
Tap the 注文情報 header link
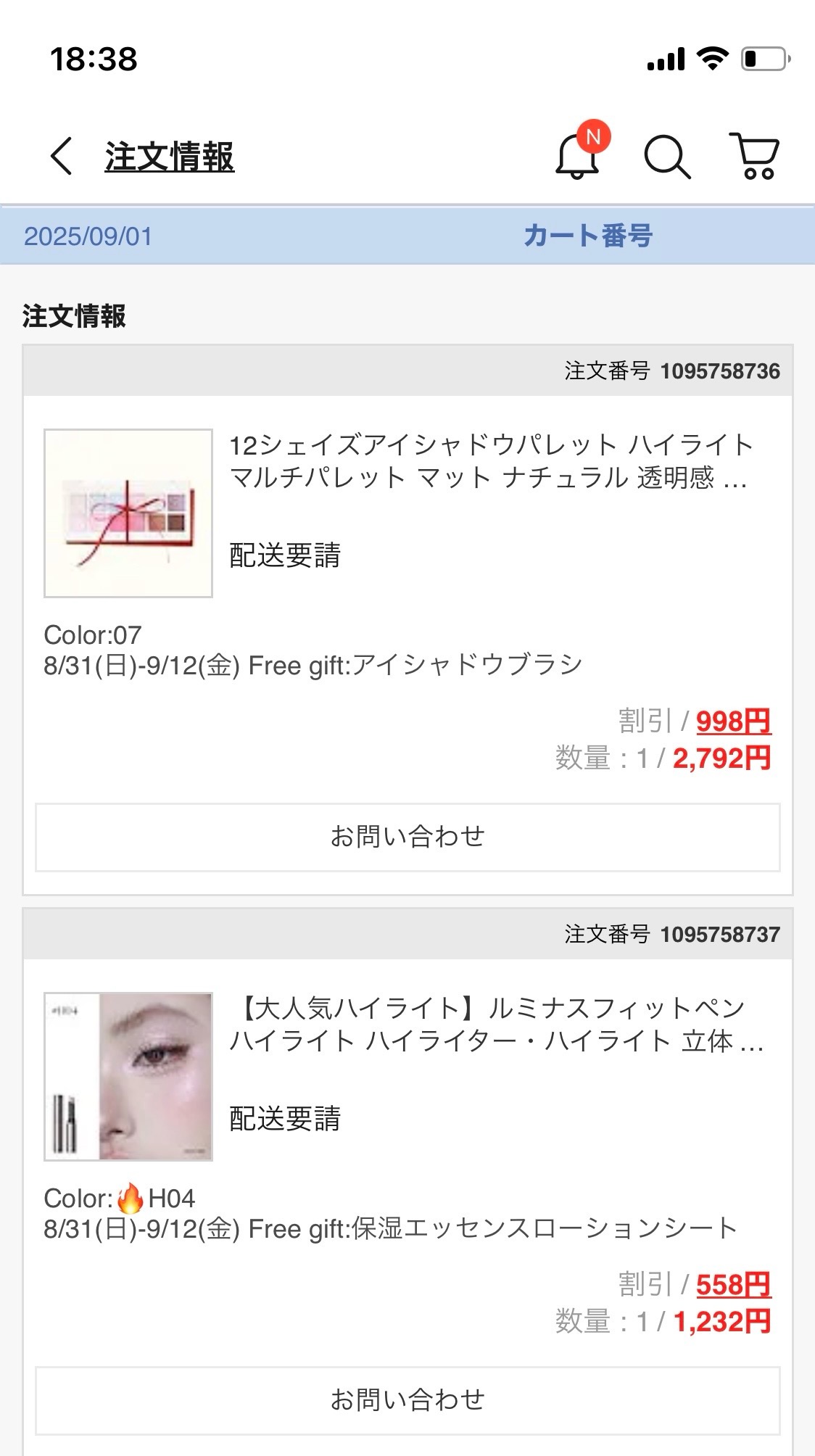tap(170, 157)
